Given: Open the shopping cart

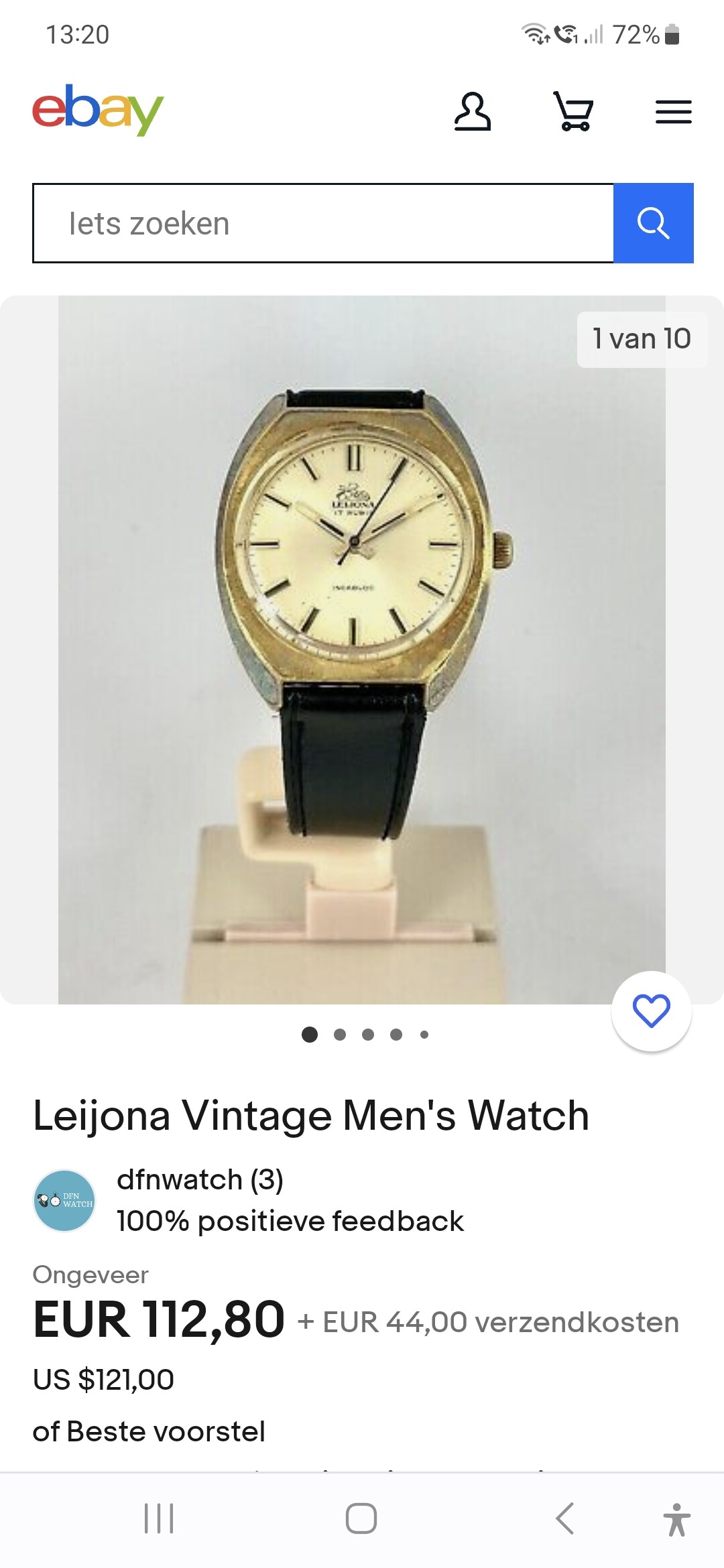Looking at the screenshot, I should point(573,111).
